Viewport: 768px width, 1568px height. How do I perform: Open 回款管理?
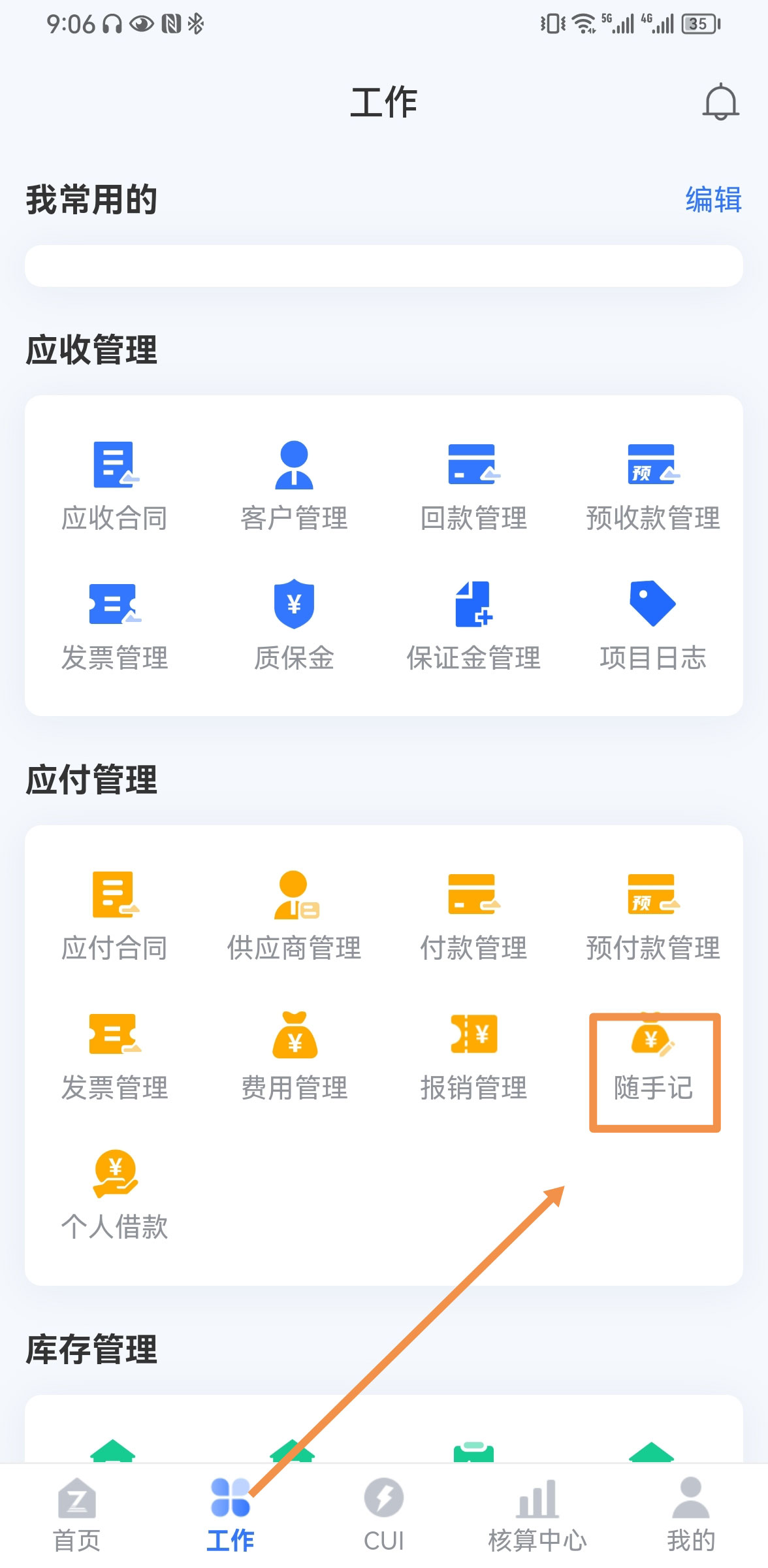473,486
